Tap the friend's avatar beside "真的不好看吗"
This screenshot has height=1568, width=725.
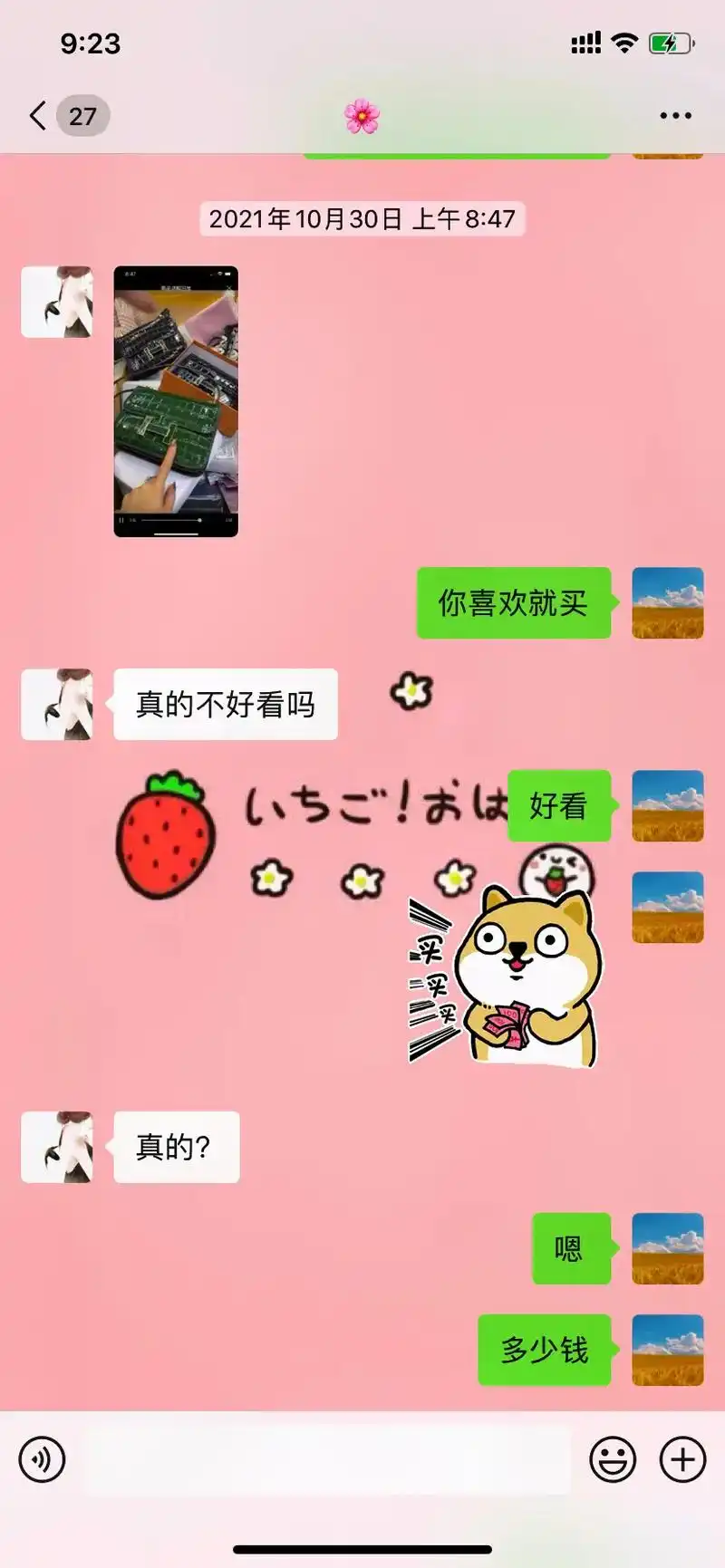[x=59, y=706]
